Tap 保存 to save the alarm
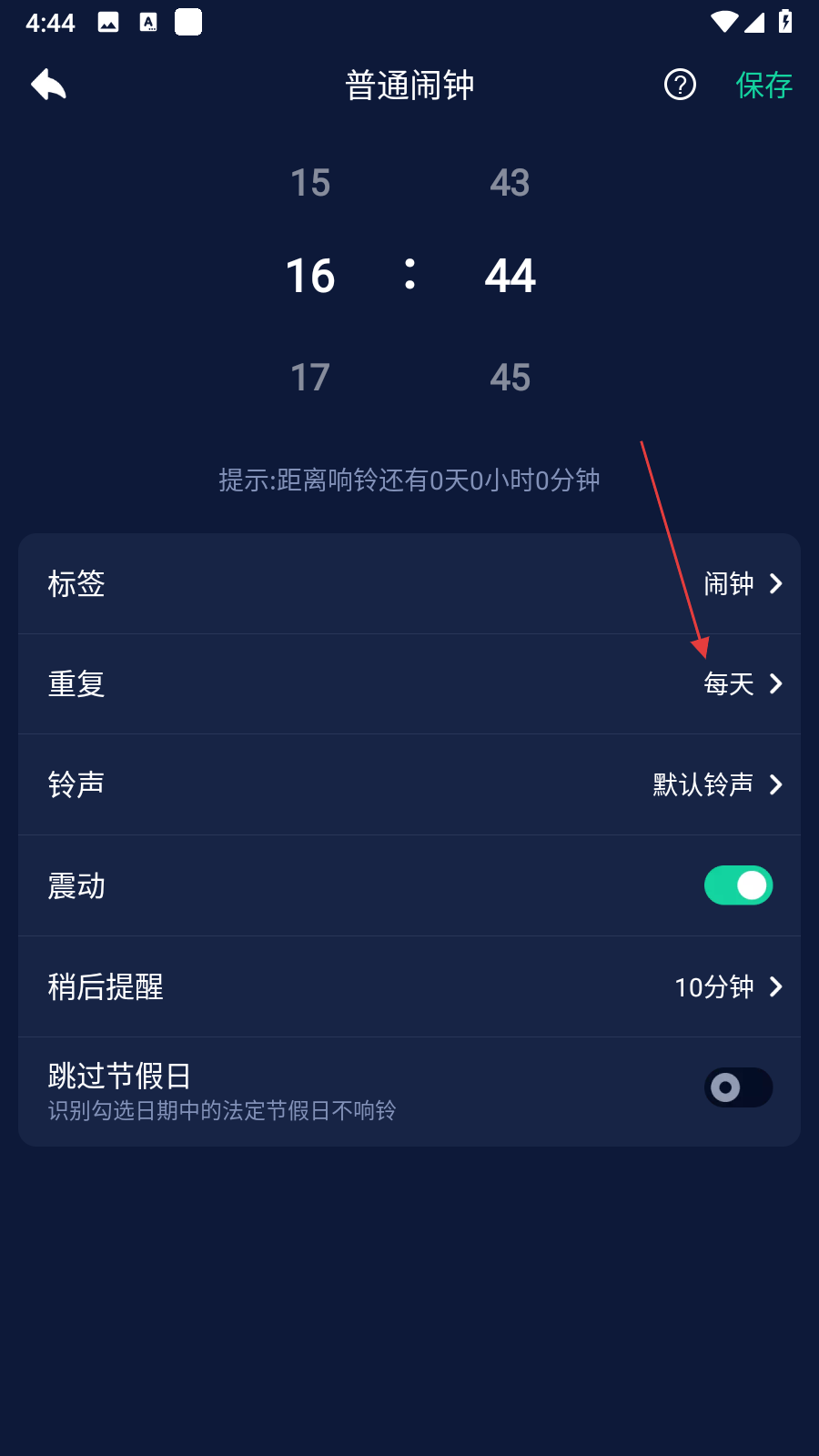 pos(763,86)
